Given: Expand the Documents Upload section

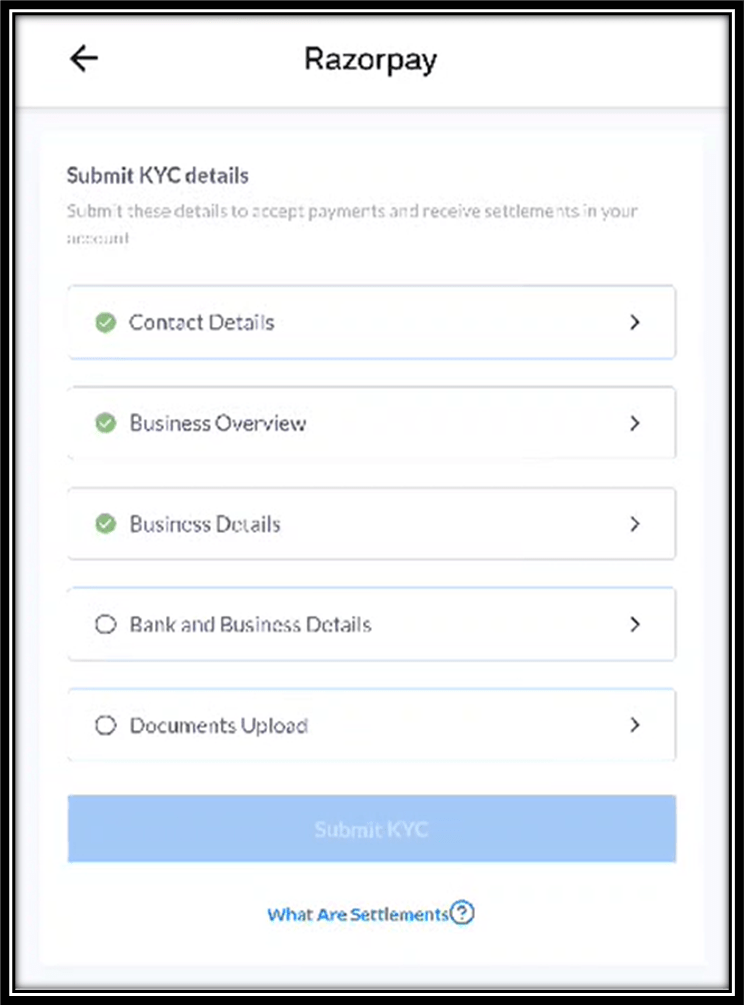Looking at the screenshot, I should (371, 725).
